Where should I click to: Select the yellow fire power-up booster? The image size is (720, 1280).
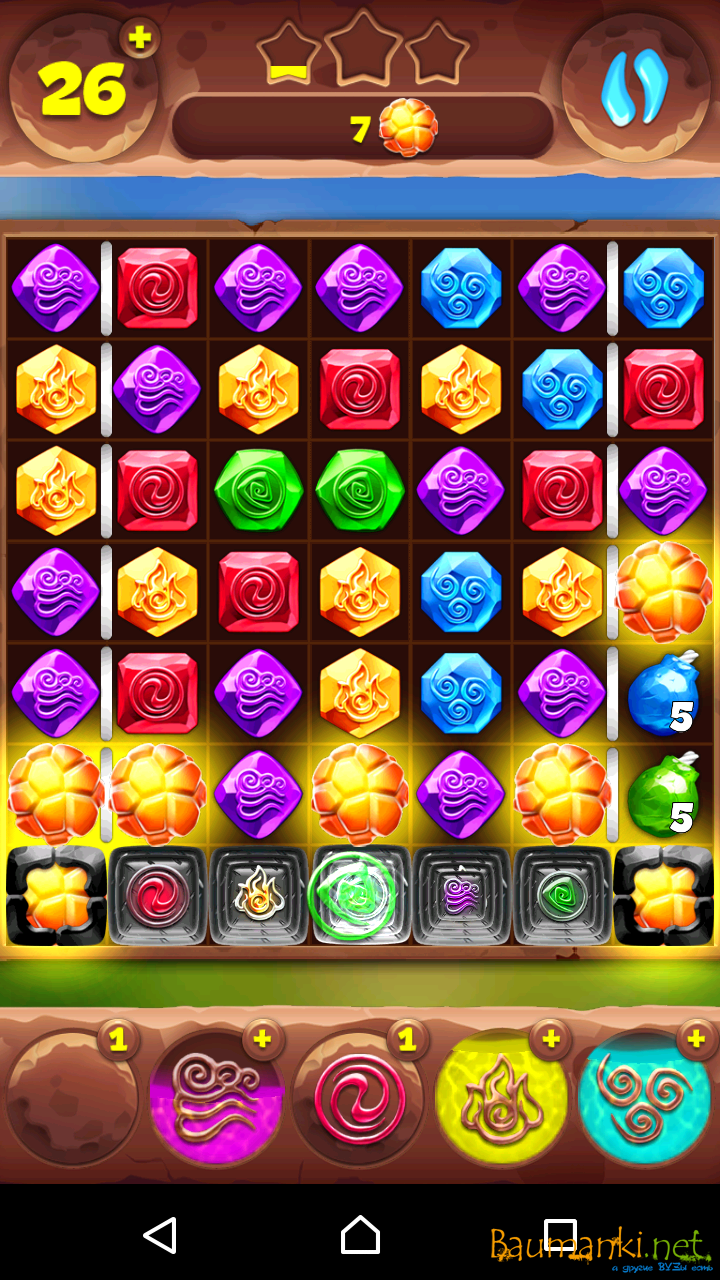coord(502,1098)
